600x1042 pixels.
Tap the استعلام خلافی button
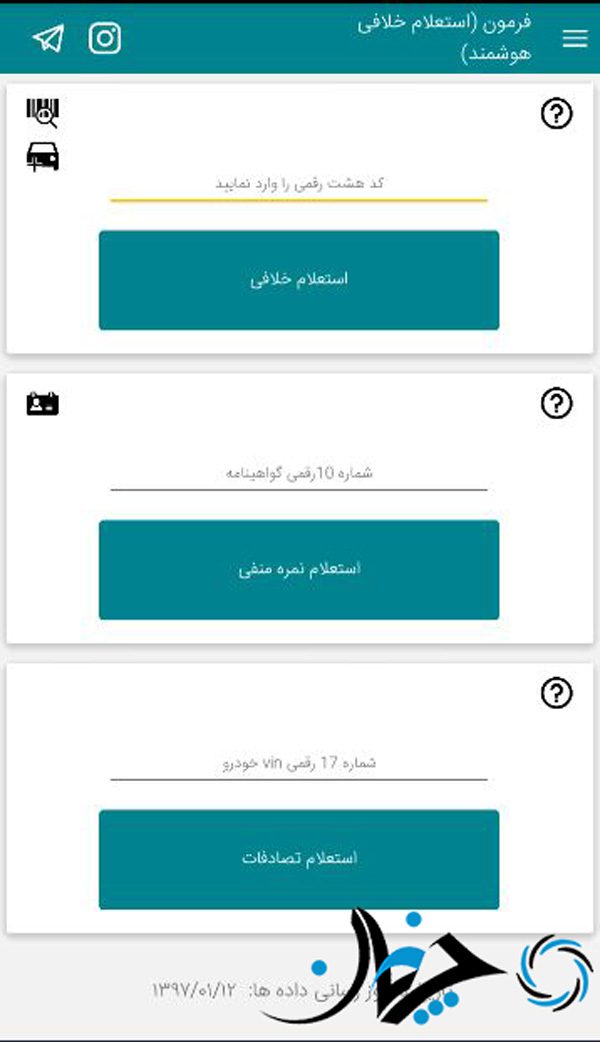click(x=298, y=280)
